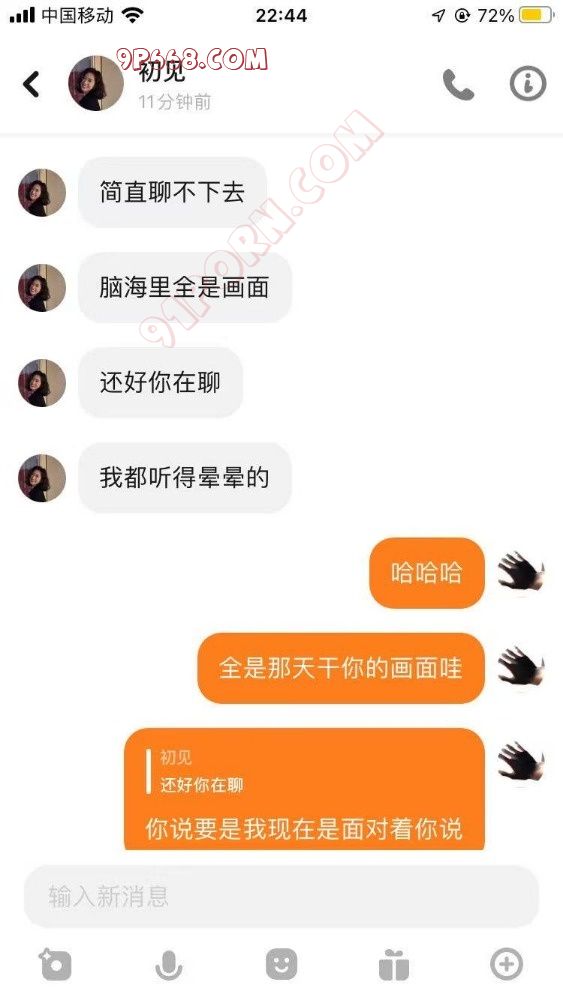563x1000 pixels.
Task: Go back using the arrow icon
Action: (x=31, y=84)
